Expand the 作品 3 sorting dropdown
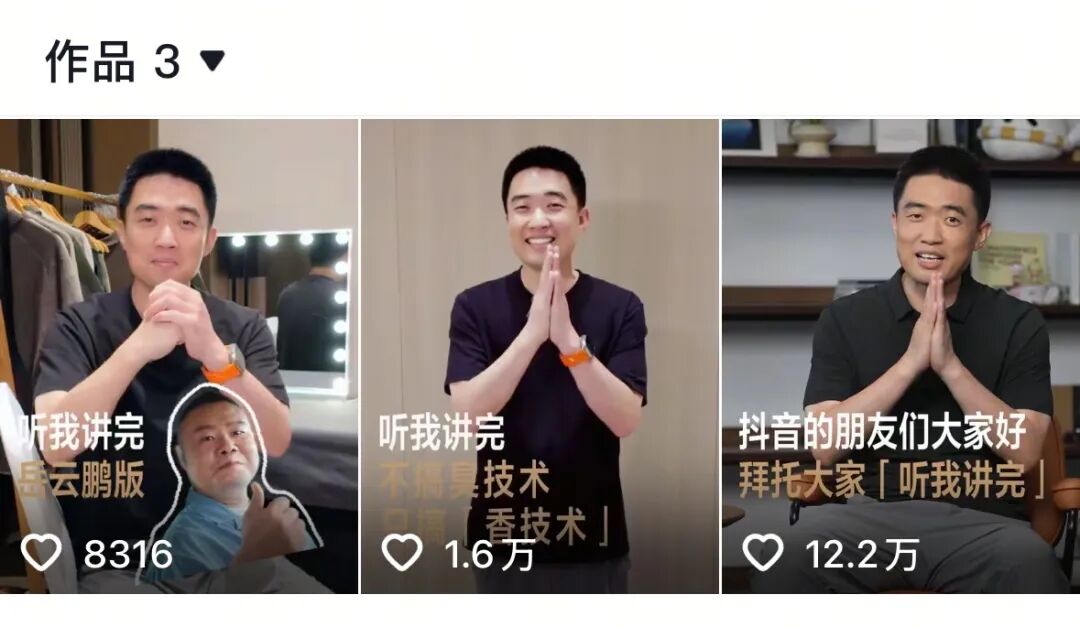1080x627 pixels. (x=212, y=62)
